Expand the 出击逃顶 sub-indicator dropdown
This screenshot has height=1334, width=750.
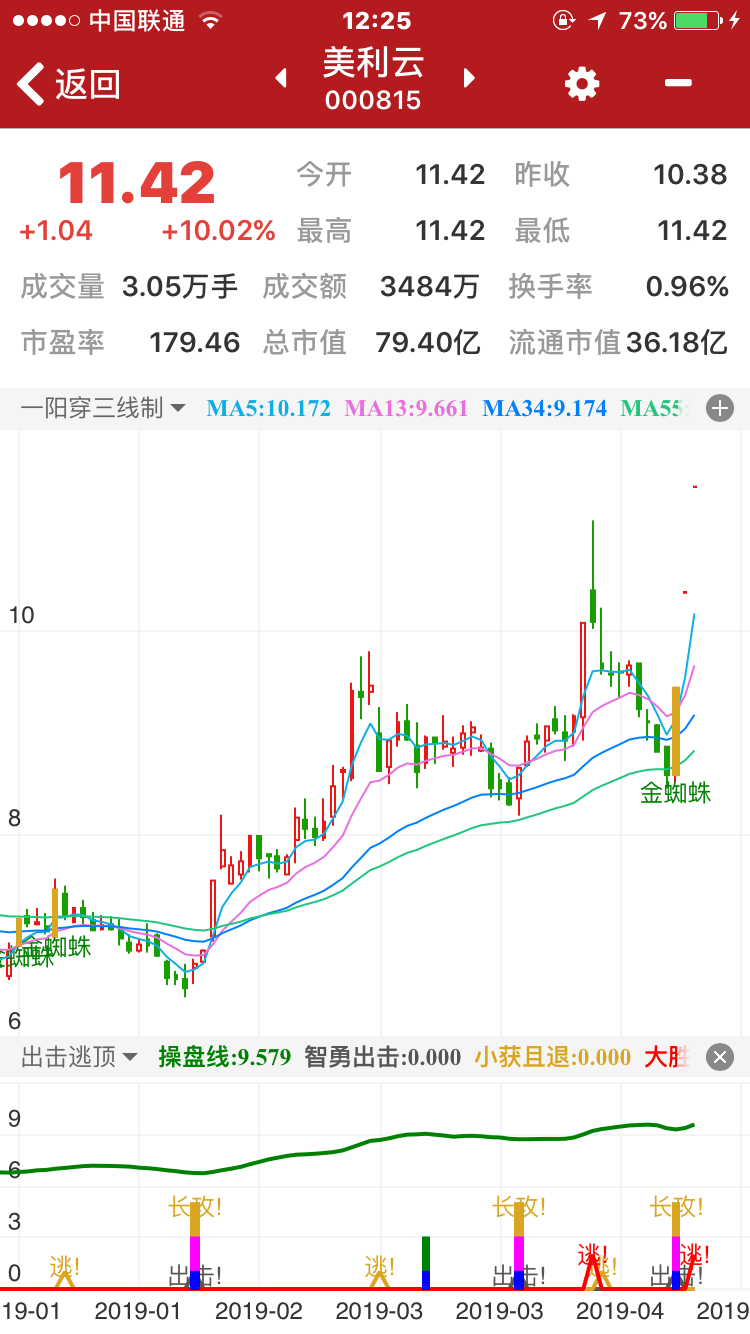click(80, 1057)
